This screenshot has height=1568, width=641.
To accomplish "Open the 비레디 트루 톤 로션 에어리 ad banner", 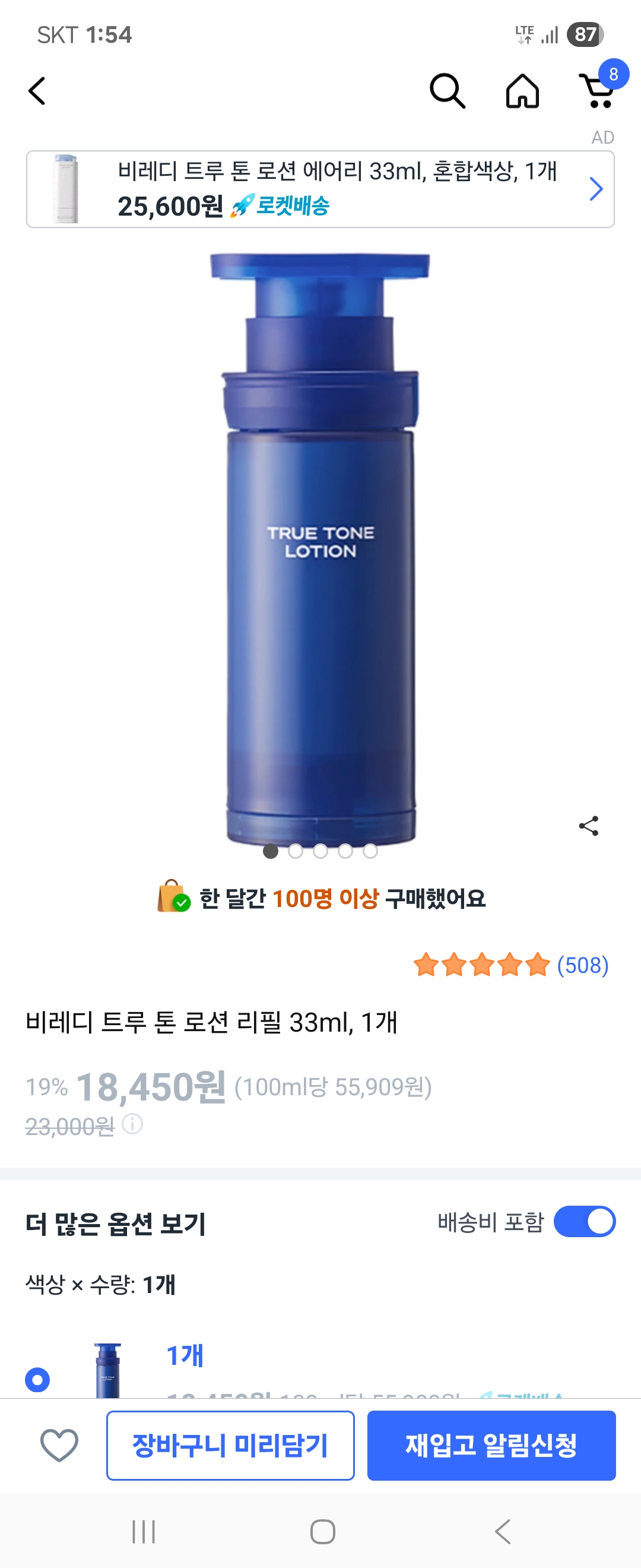I will coord(320,189).
